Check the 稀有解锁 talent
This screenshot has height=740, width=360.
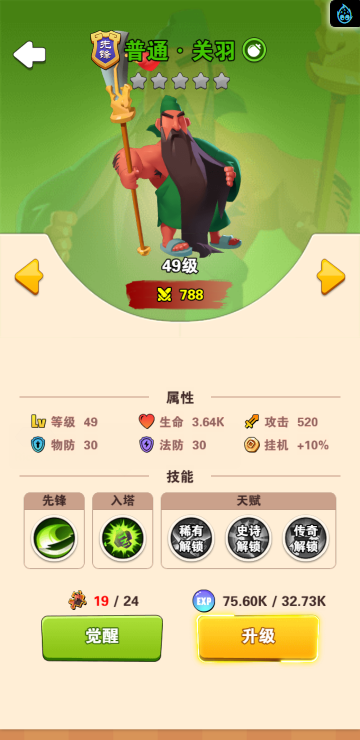point(191,538)
